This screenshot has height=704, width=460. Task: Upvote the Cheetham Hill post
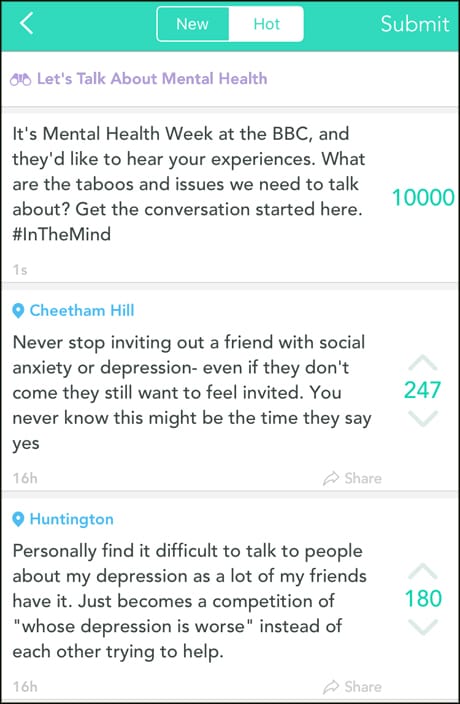(x=423, y=363)
